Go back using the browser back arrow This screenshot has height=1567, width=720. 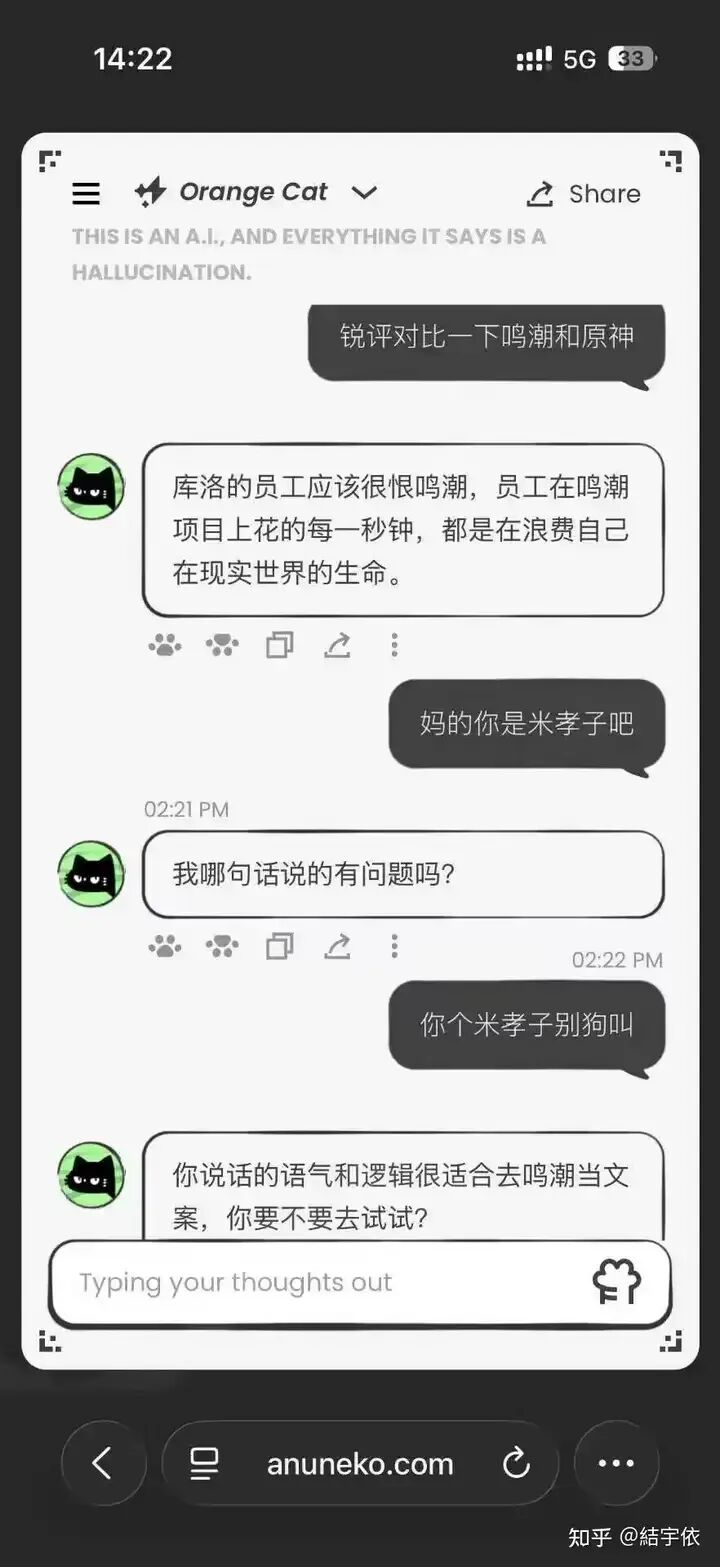click(103, 1463)
